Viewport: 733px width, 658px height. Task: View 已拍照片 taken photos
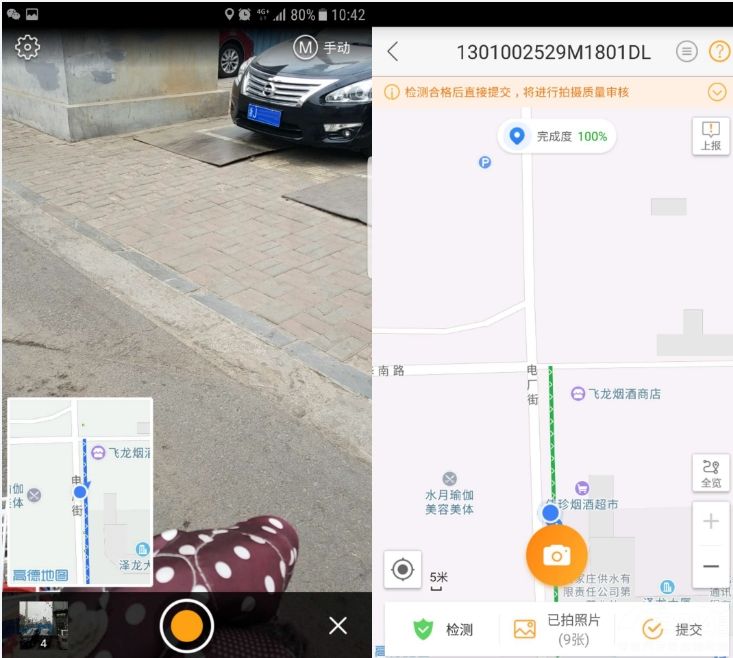click(x=557, y=629)
